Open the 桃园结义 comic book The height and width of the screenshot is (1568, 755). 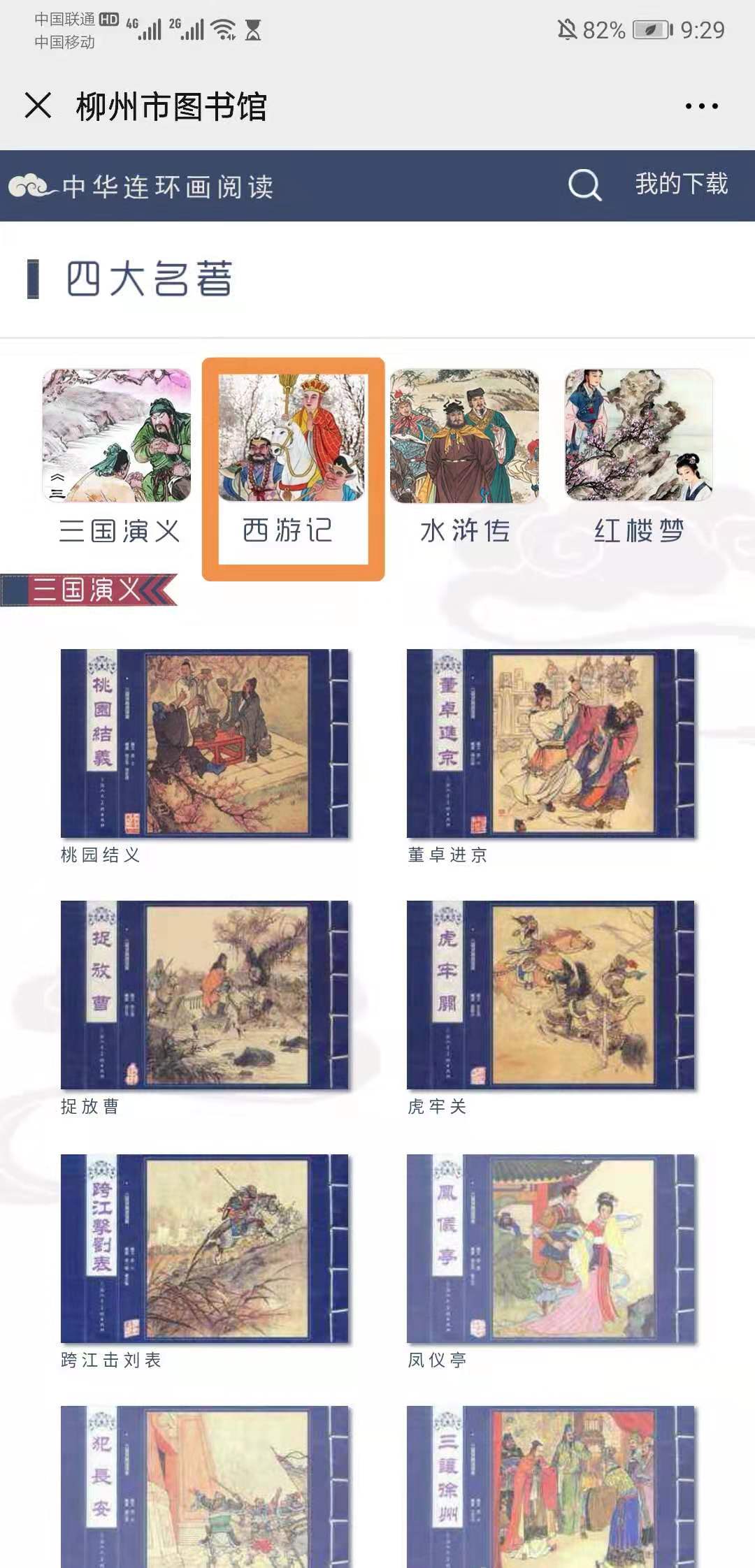(x=204, y=743)
